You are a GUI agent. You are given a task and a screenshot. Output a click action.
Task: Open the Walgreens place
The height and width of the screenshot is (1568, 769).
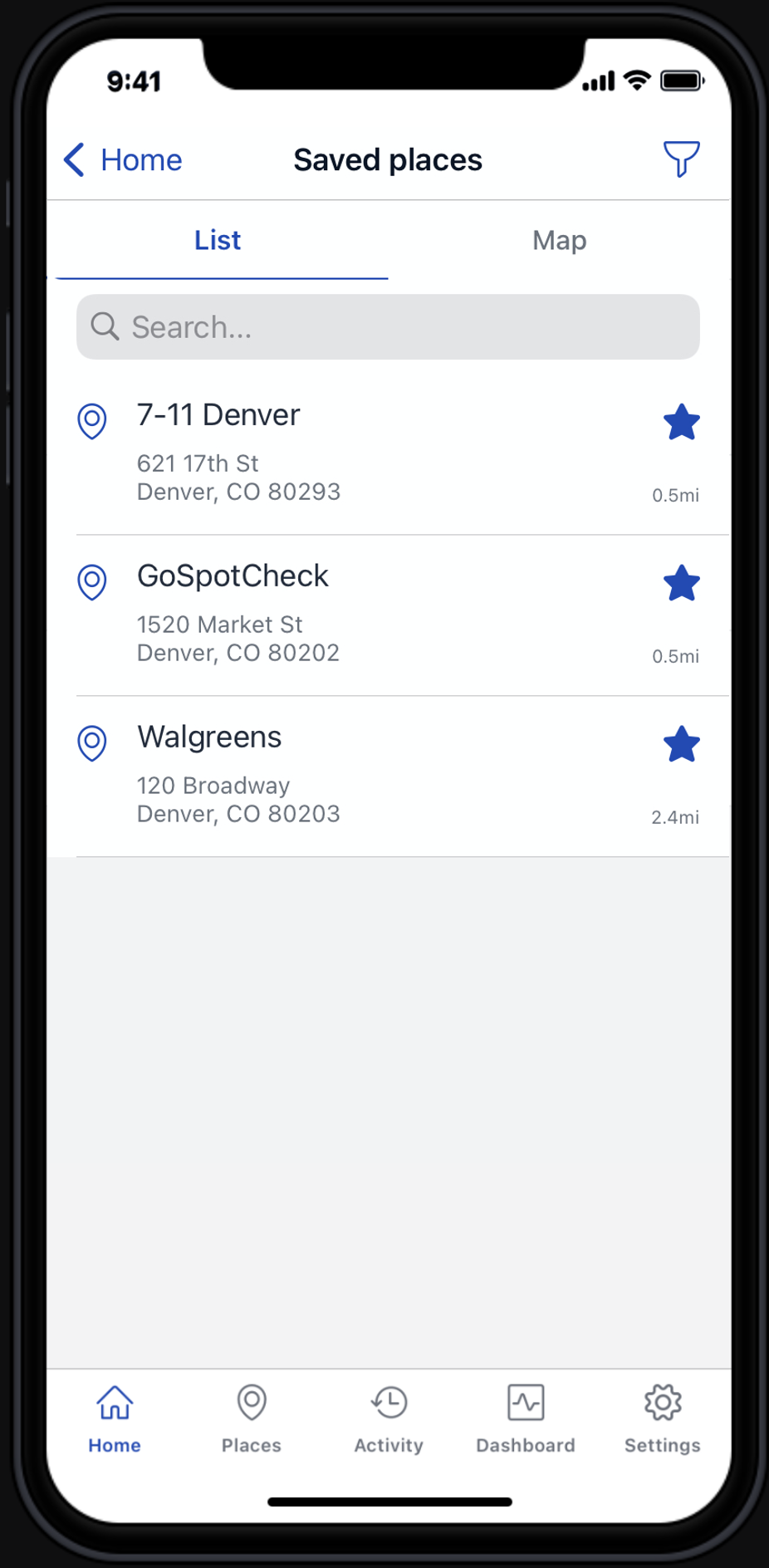tap(332, 775)
